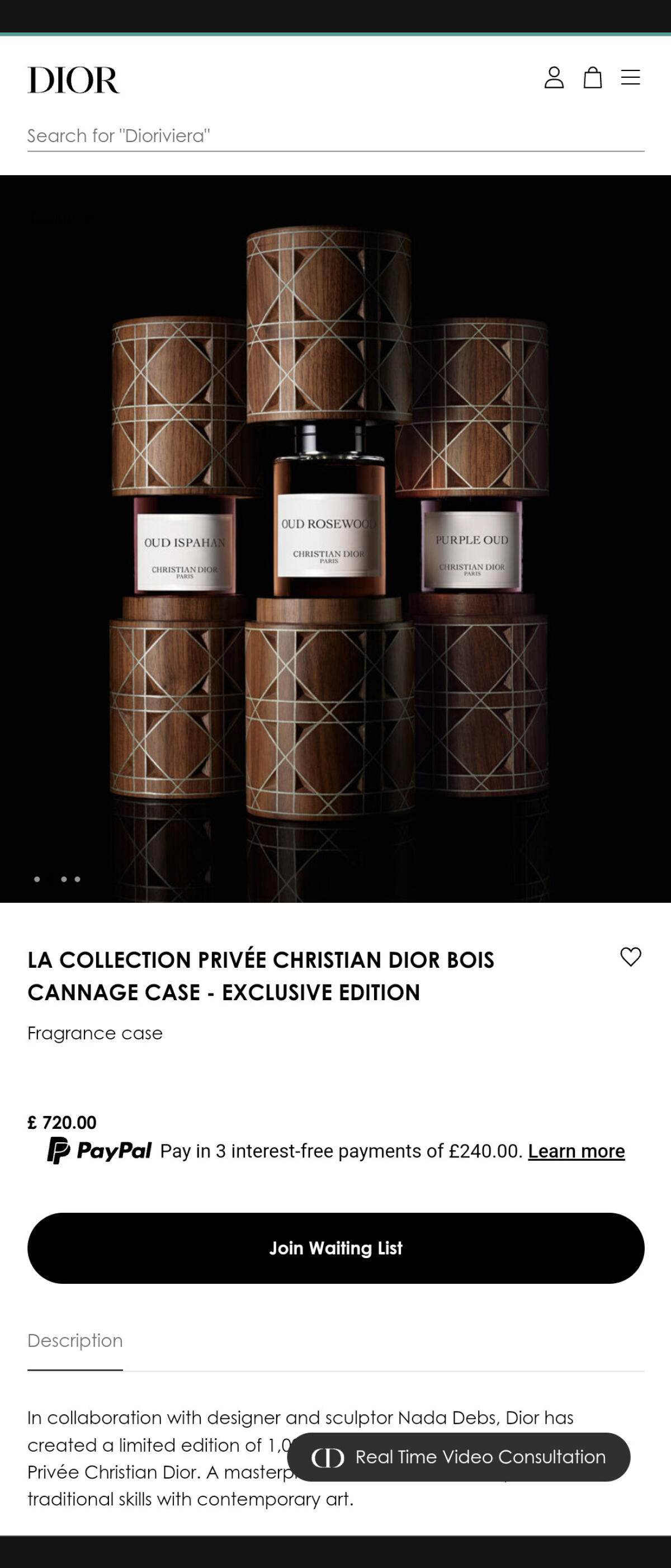Select the third carousel dot
Image resolution: width=671 pixels, height=1568 pixels.
point(77,879)
